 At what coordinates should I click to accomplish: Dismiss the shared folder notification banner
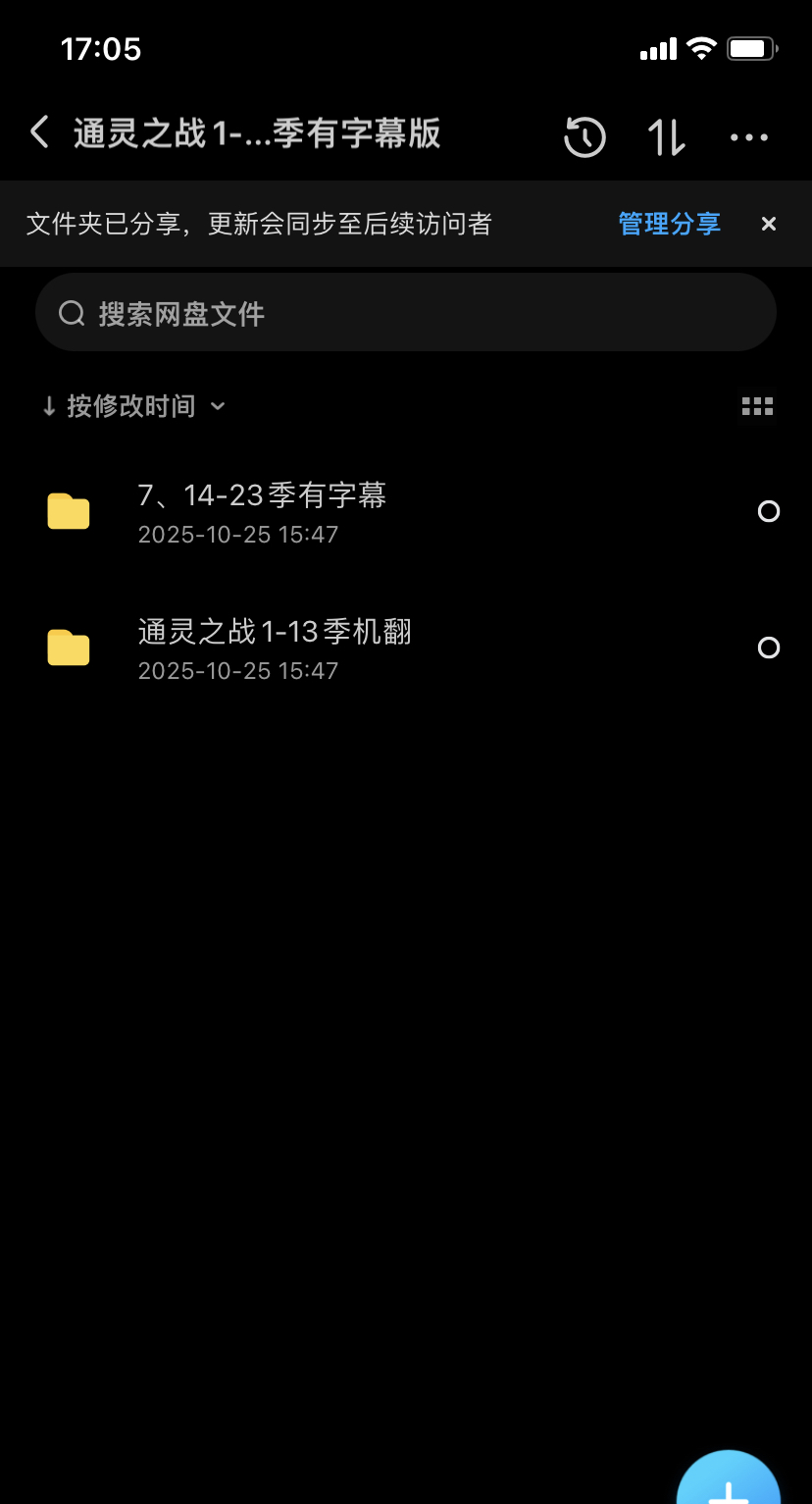(769, 224)
